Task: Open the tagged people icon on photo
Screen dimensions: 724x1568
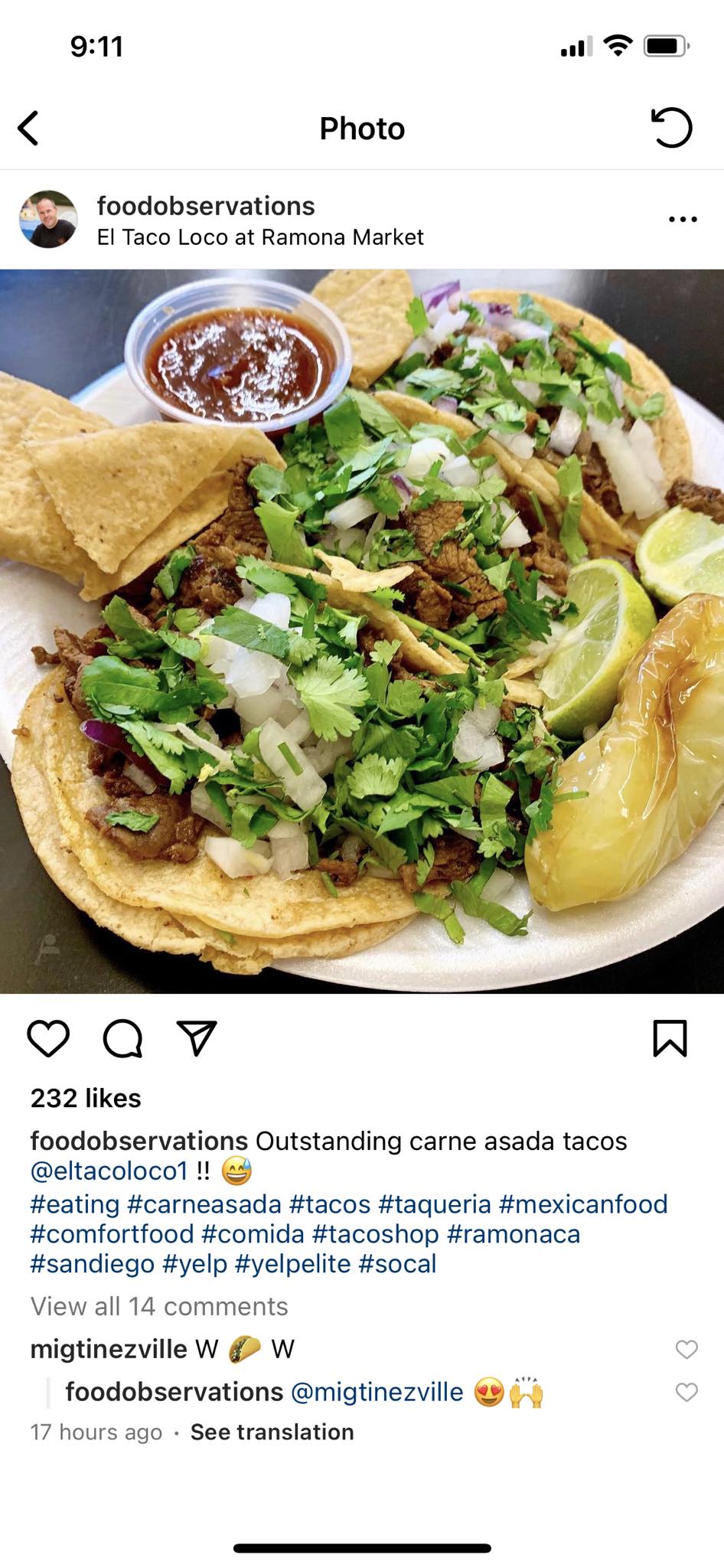Action: click(x=47, y=948)
